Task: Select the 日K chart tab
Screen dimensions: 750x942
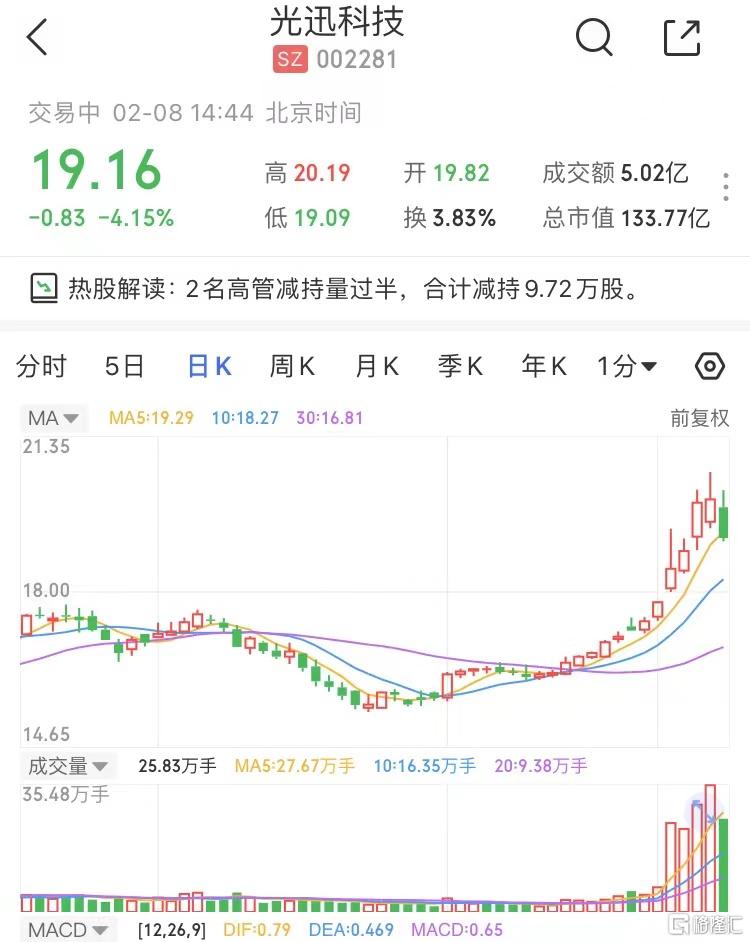Action: (x=209, y=367)
